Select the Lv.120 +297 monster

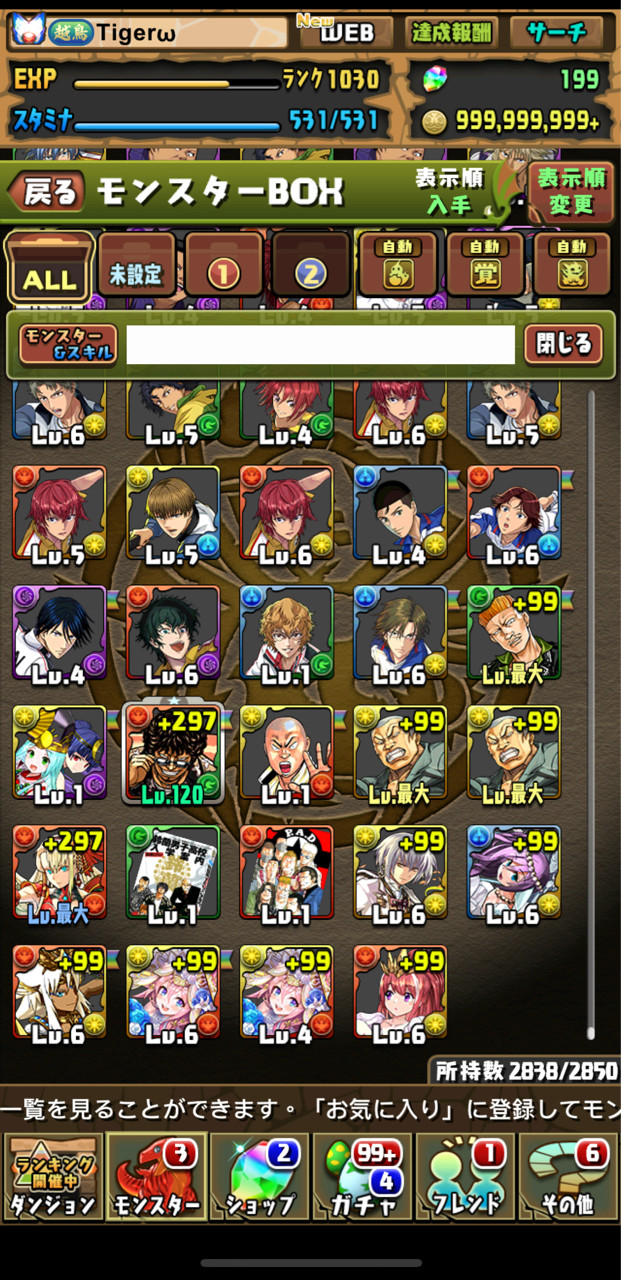click(171, 754)
